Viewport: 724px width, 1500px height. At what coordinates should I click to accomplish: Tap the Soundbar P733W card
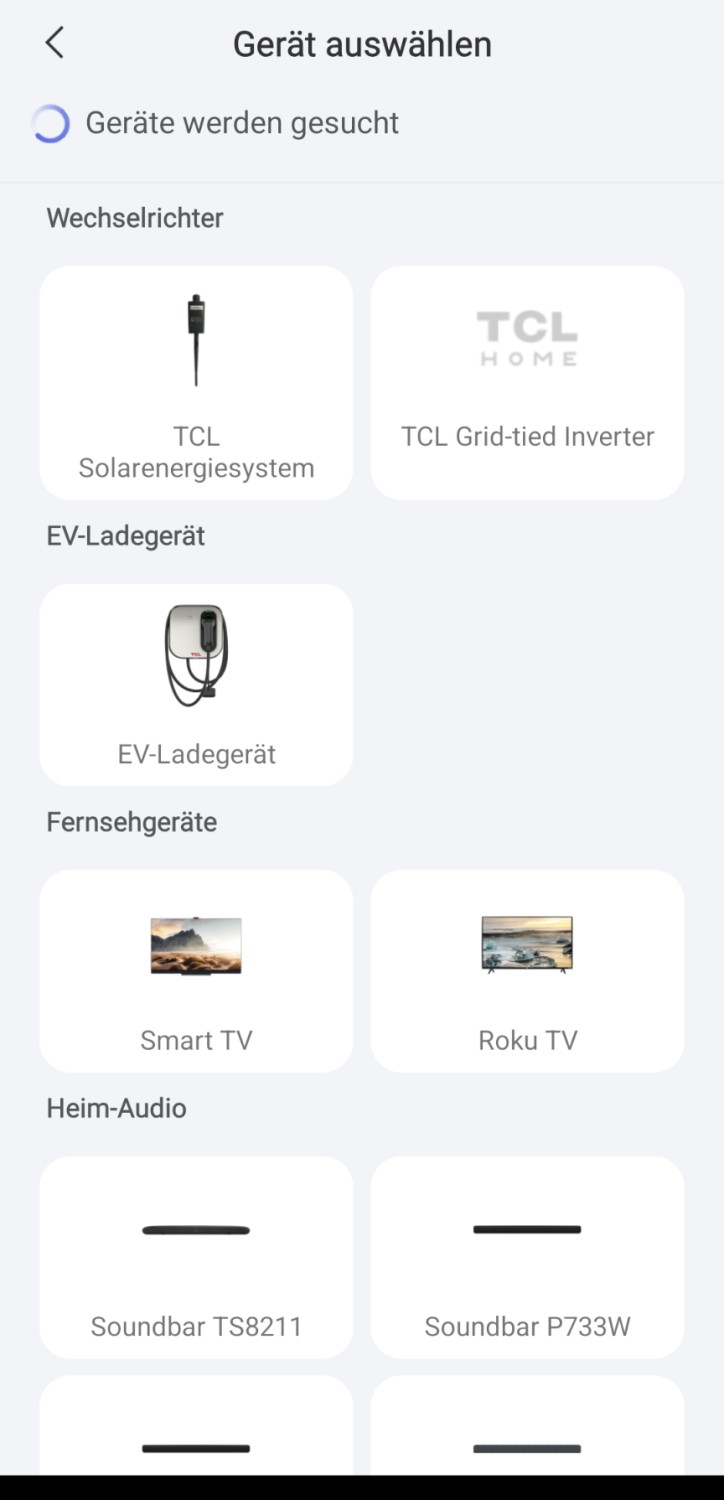pyautogui.click(x=527, y=1257)
